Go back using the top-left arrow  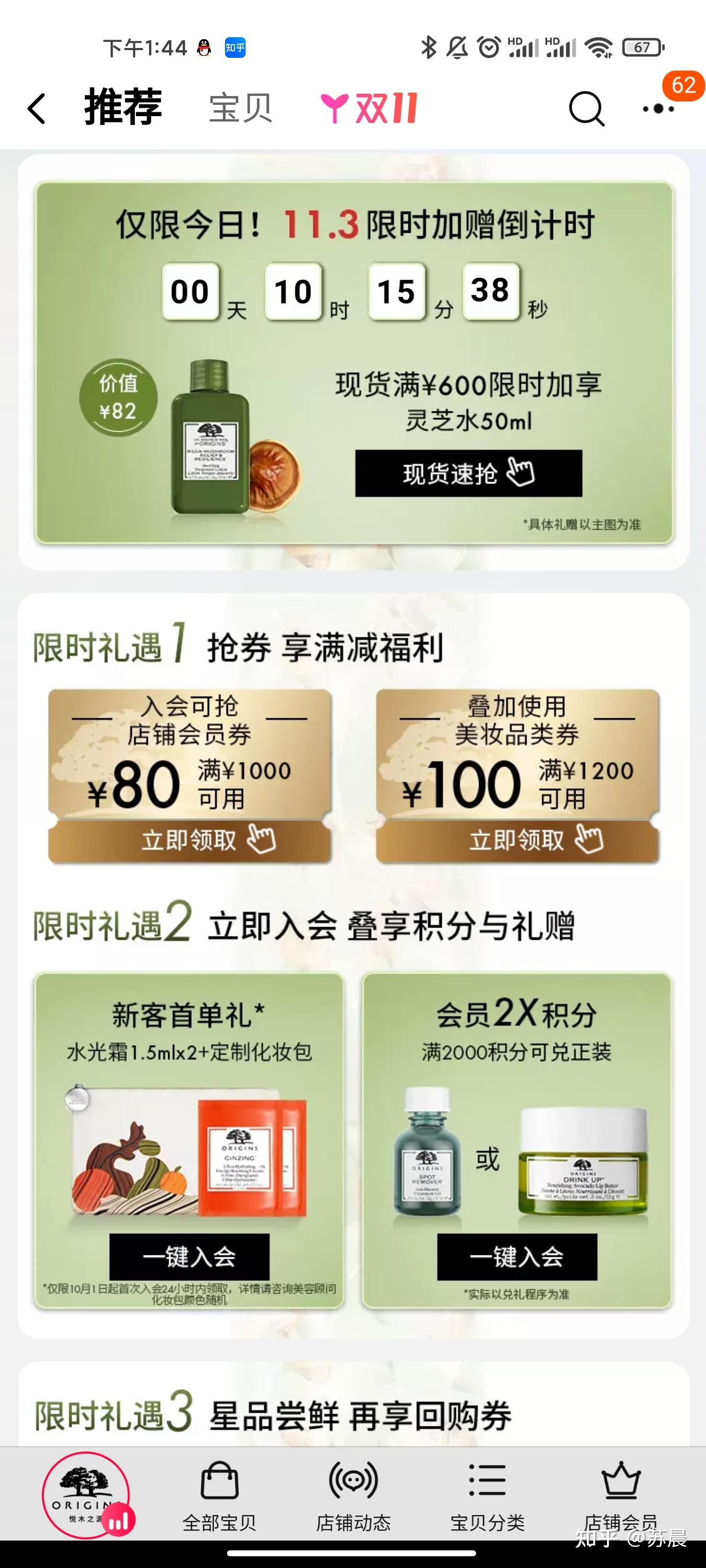click(x=37, y=109)
